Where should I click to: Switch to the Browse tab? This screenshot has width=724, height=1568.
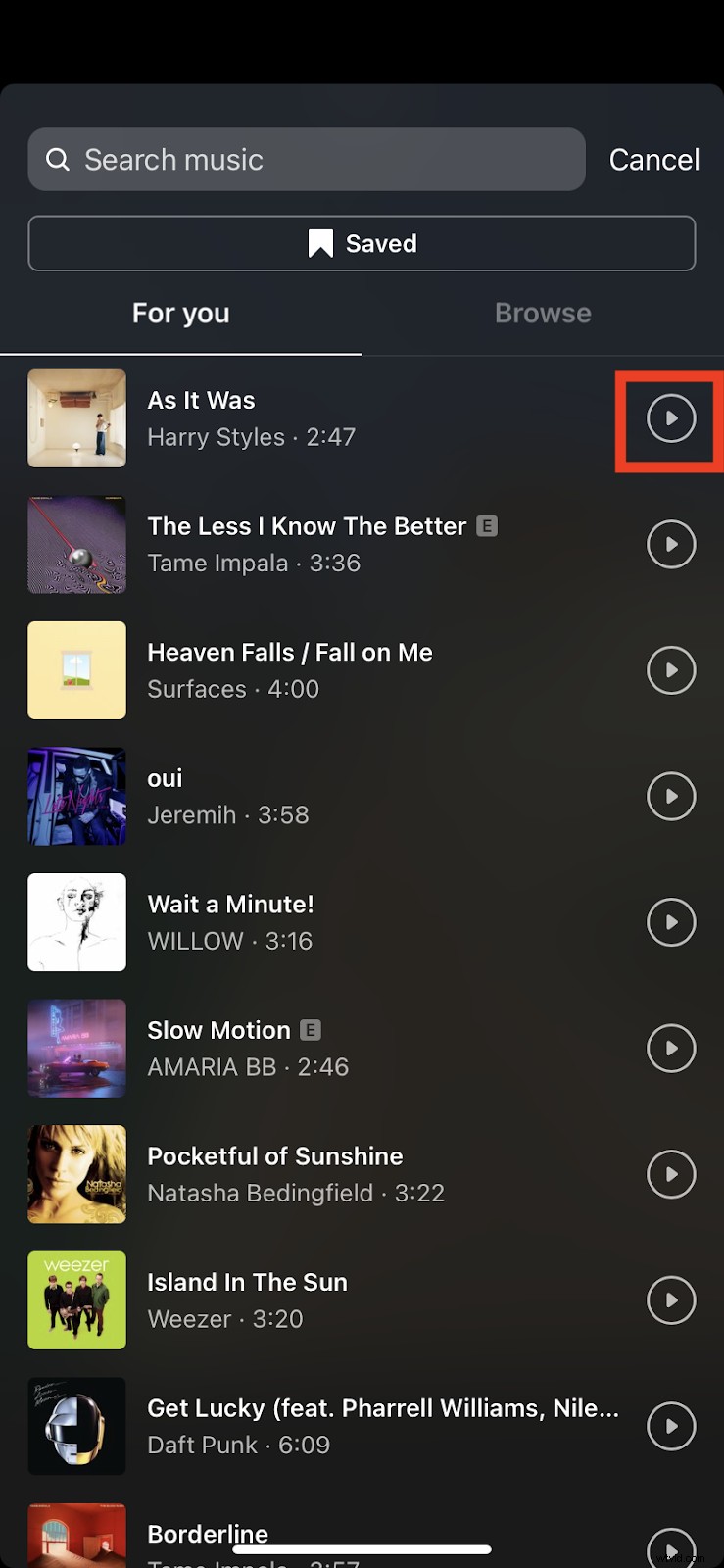click(543, 313)
